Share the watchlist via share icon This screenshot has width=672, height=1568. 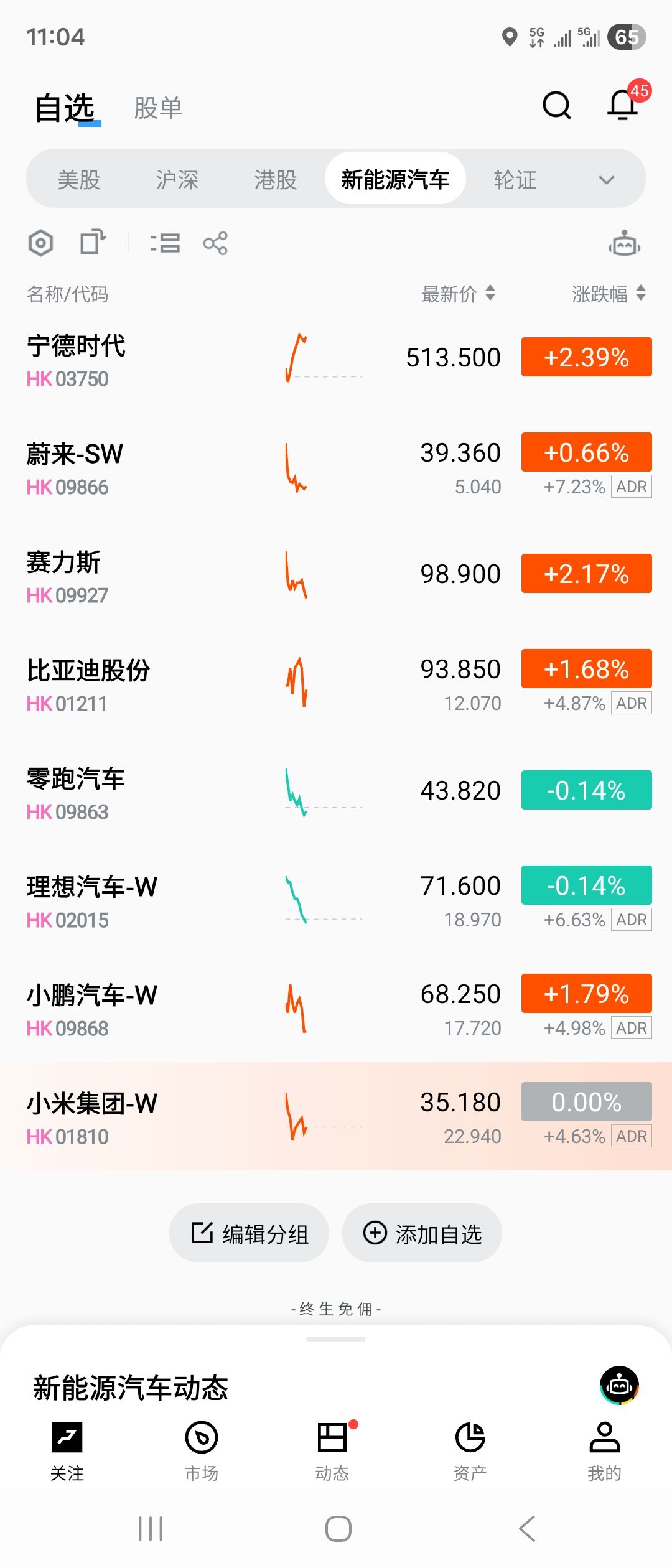pos(215,243)
